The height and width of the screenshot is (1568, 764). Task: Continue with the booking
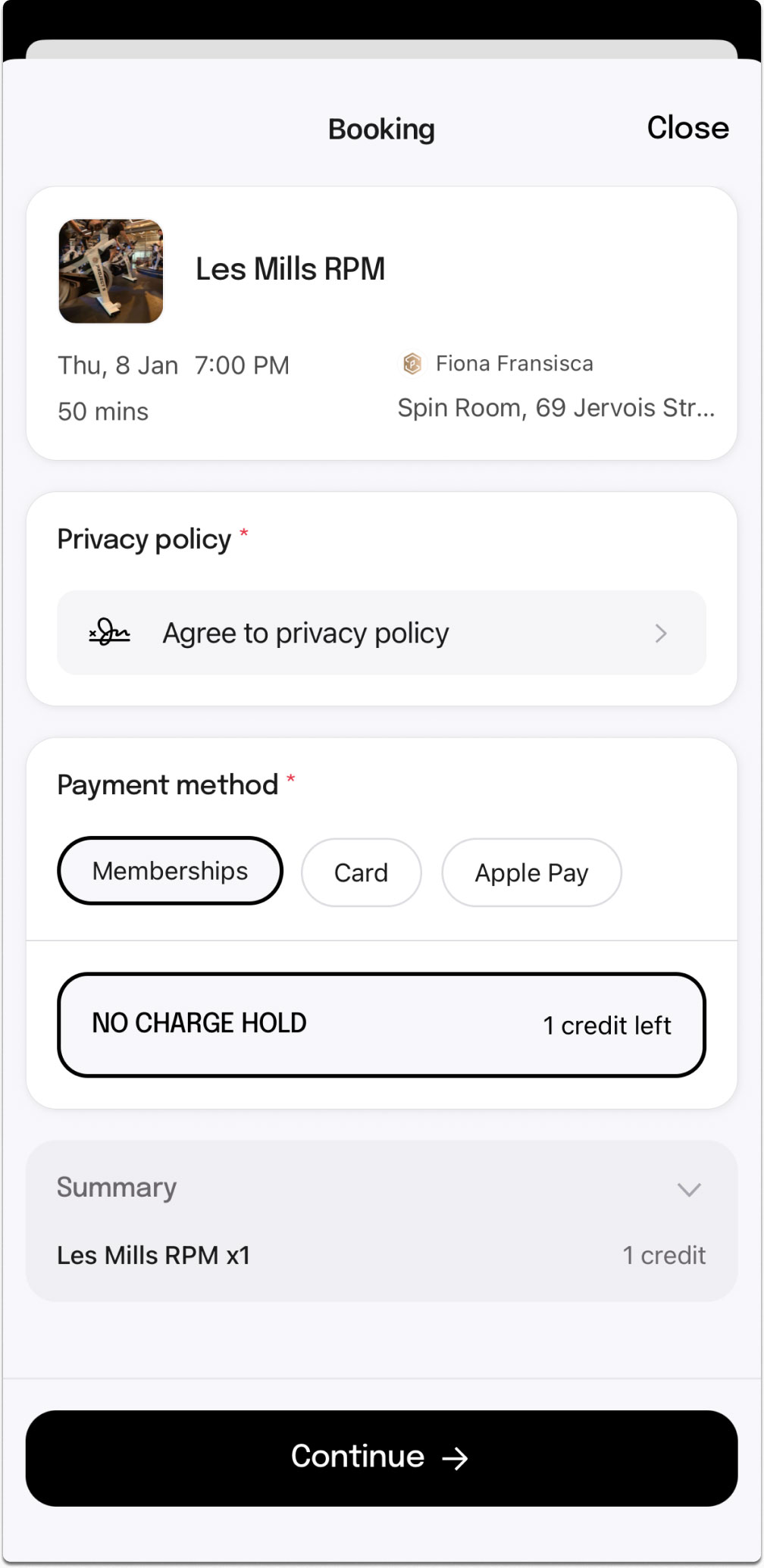click(x=381, y=1457)
